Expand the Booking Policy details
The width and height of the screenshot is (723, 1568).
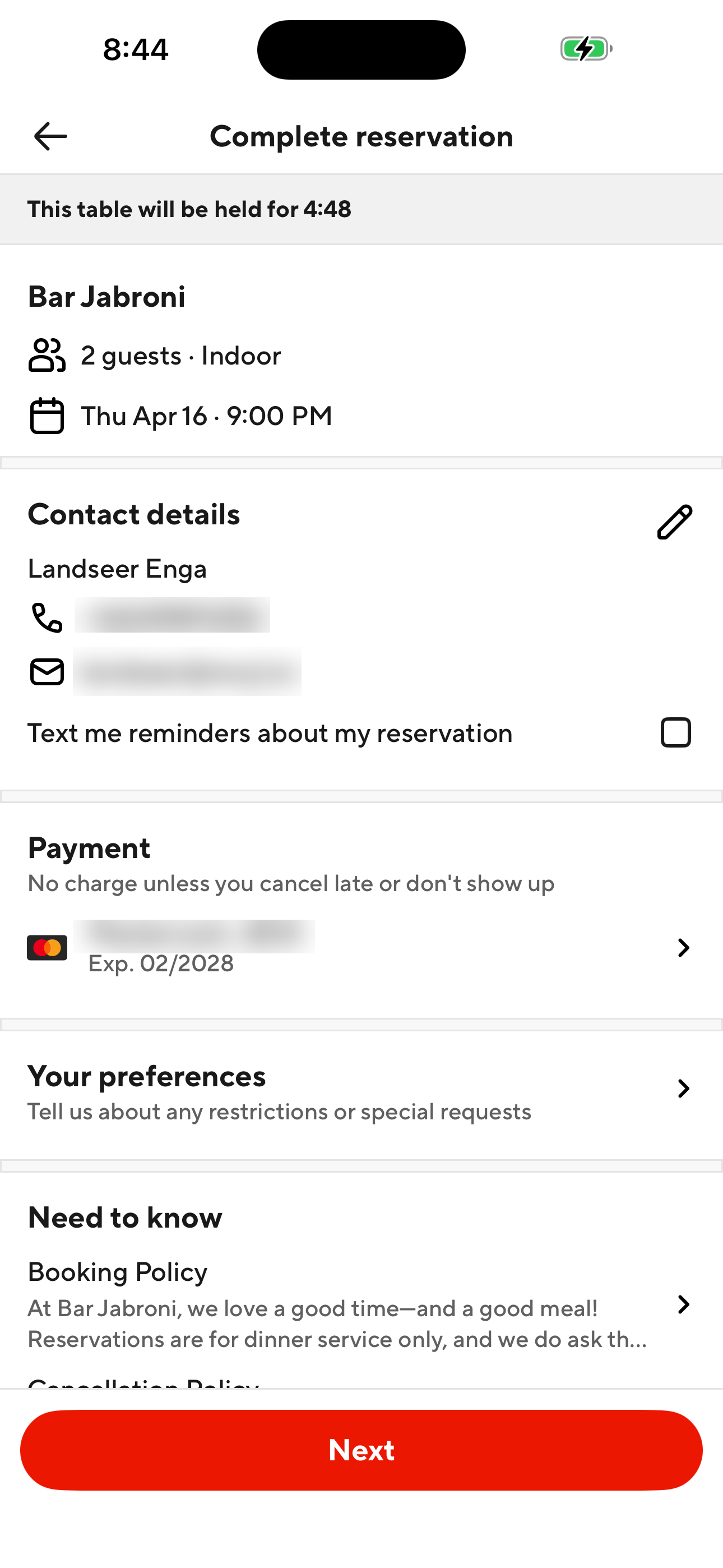[x=682, y=1305]
